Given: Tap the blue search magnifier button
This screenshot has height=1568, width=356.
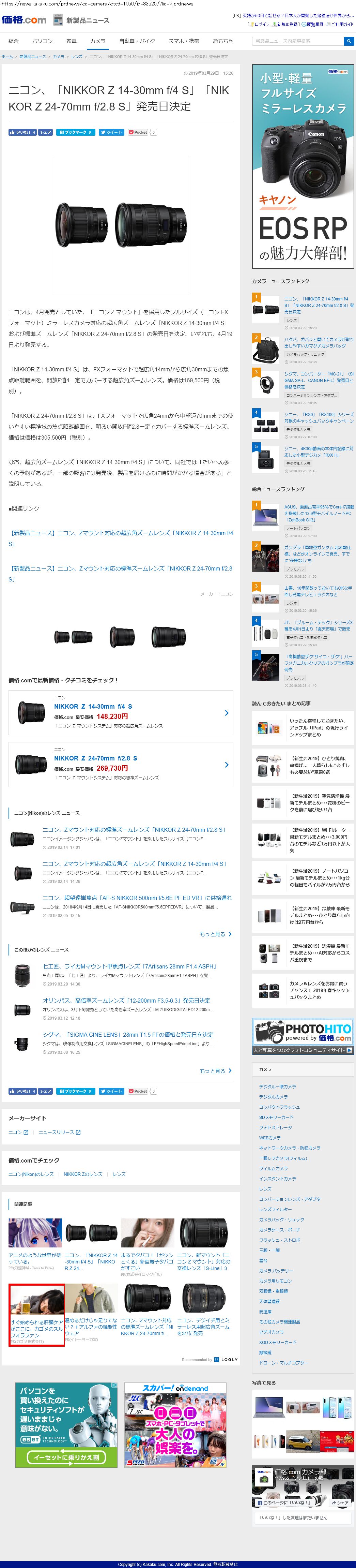Looking at the screenshot, I should (x=349, y=41).
